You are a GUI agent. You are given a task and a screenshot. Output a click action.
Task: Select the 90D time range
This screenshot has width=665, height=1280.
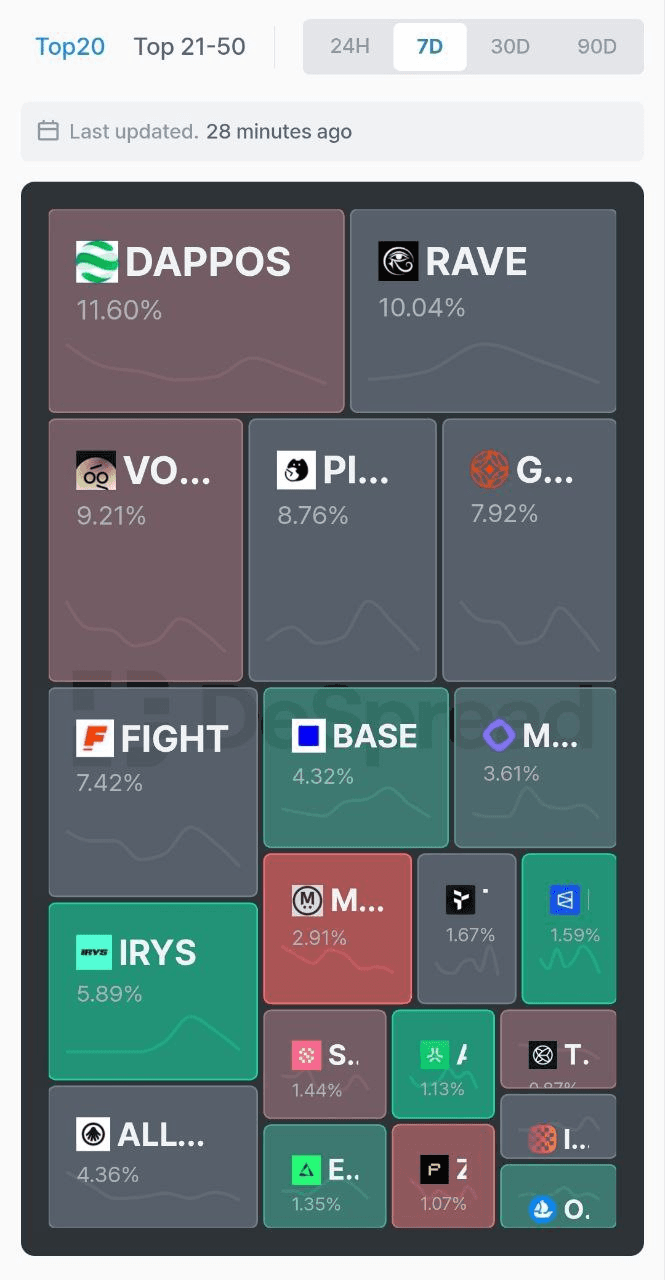click(x=597, y=47)
